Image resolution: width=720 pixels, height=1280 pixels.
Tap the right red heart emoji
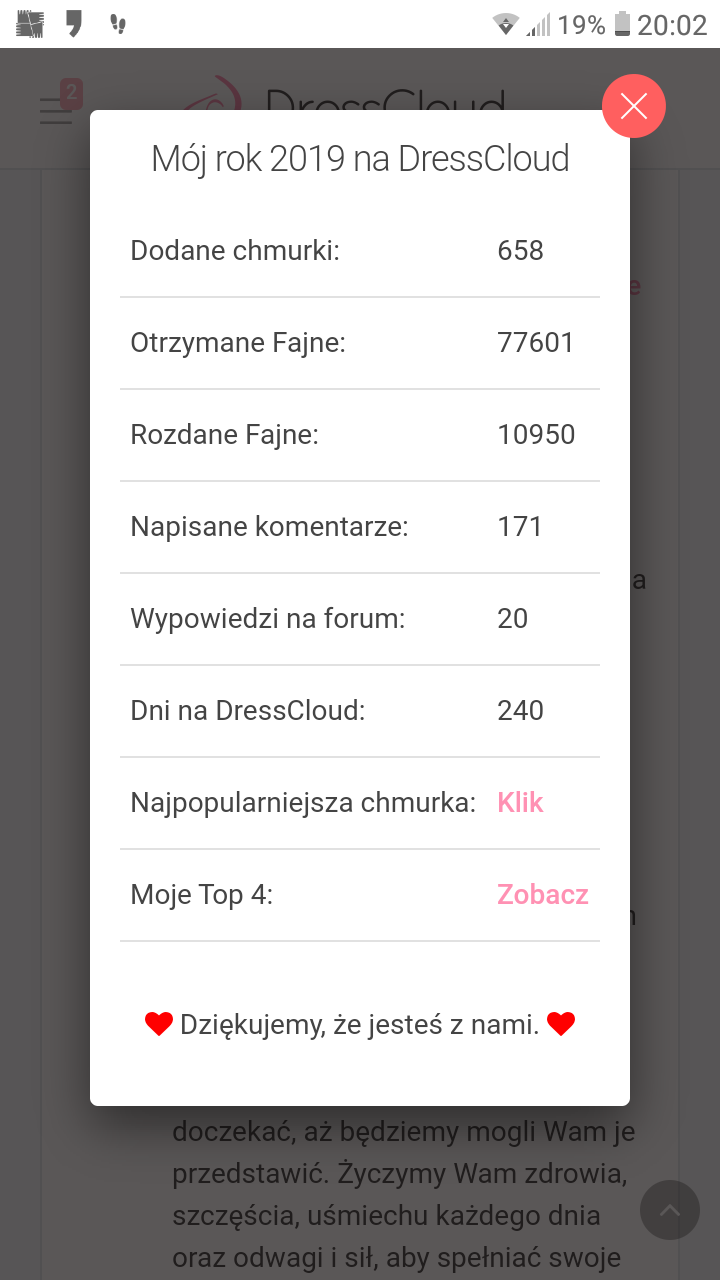click(561, 1023)
